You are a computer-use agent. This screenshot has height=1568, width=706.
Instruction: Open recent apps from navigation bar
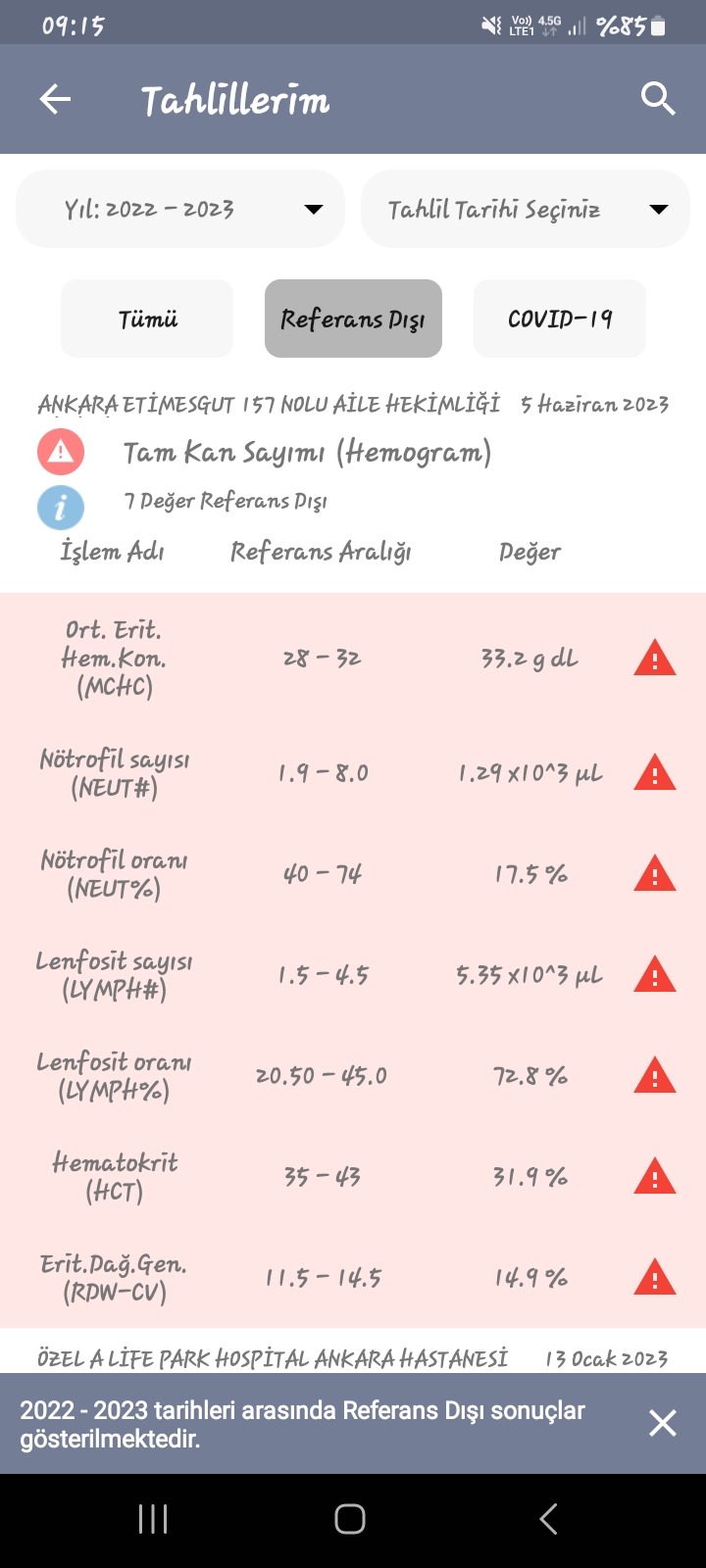[153, 1519]
